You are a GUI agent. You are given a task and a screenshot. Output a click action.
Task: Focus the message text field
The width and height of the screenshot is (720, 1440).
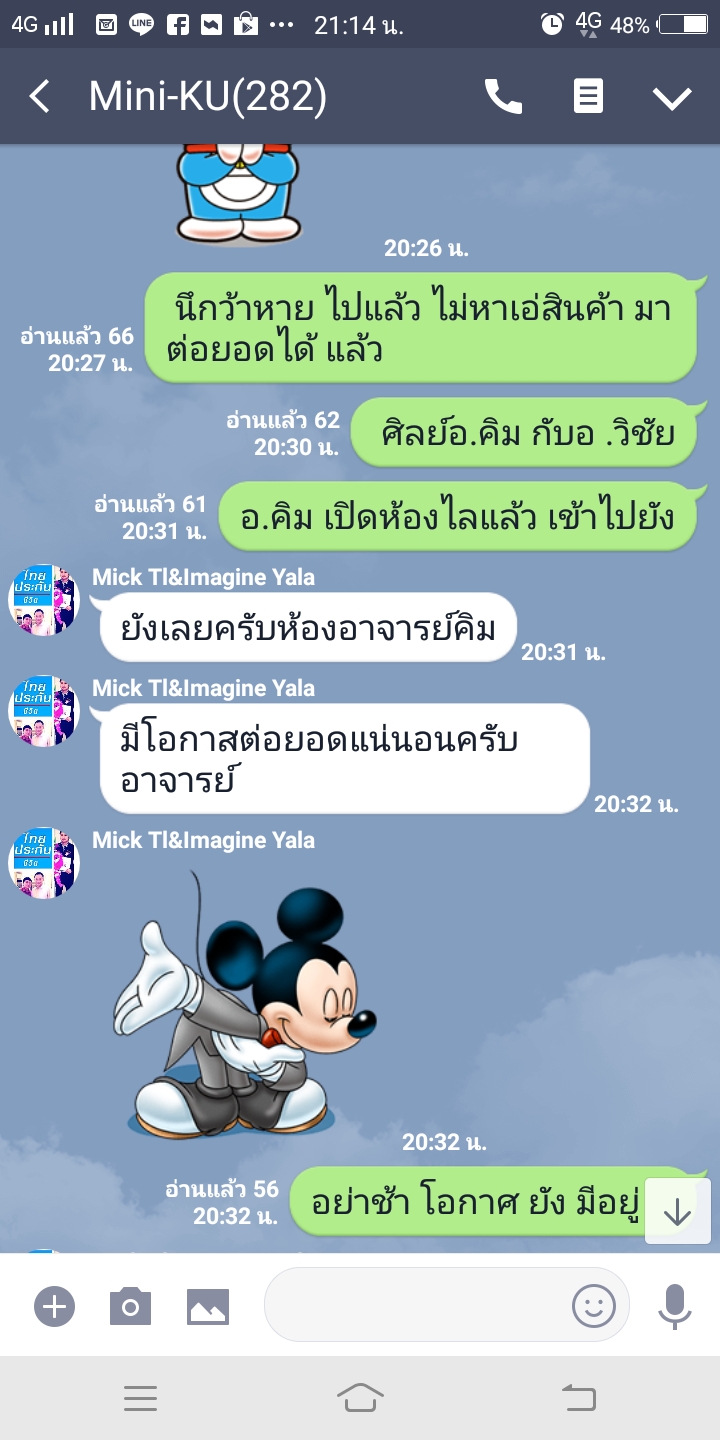pyautogui.click(x=415, y=1305)
